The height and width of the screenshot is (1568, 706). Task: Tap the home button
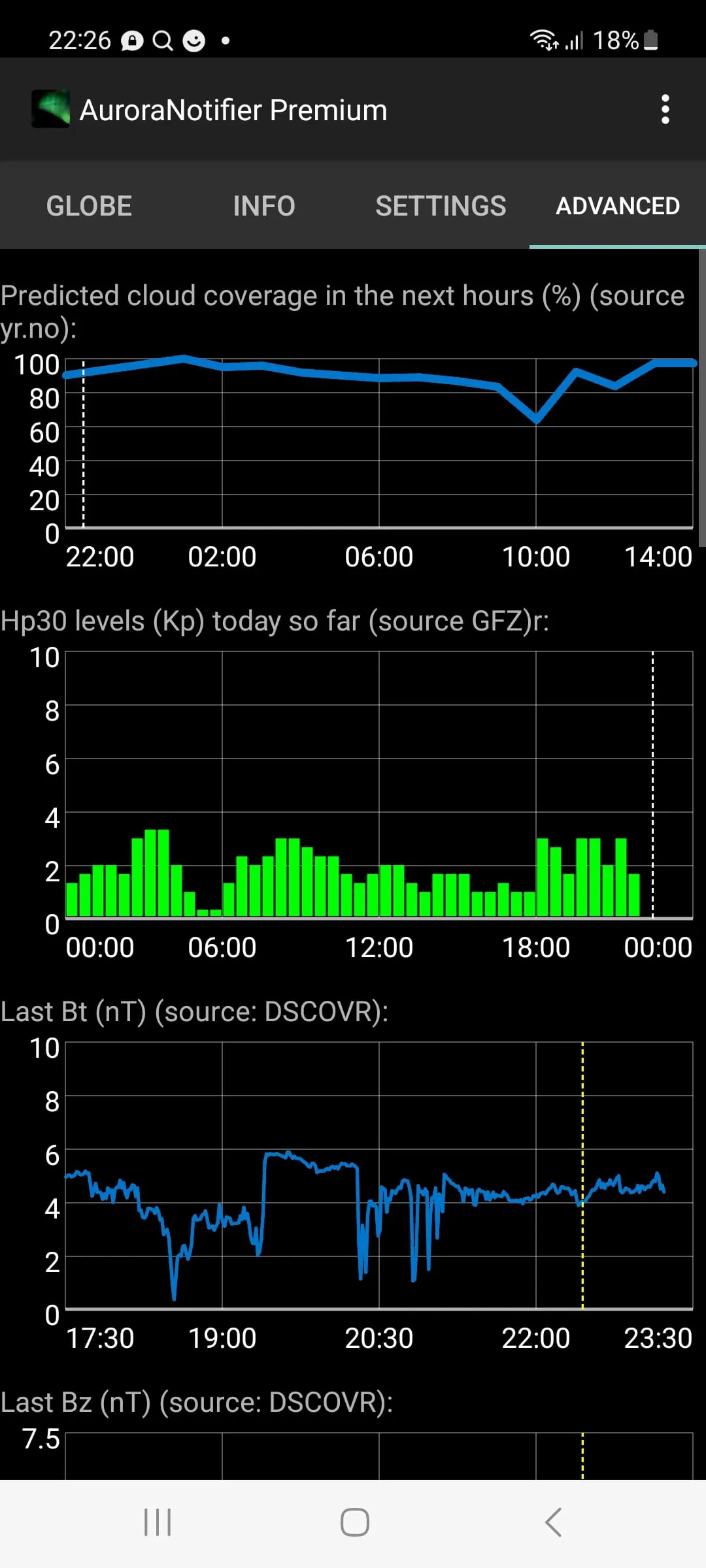pyautogui.click(x=353, y=1522)
